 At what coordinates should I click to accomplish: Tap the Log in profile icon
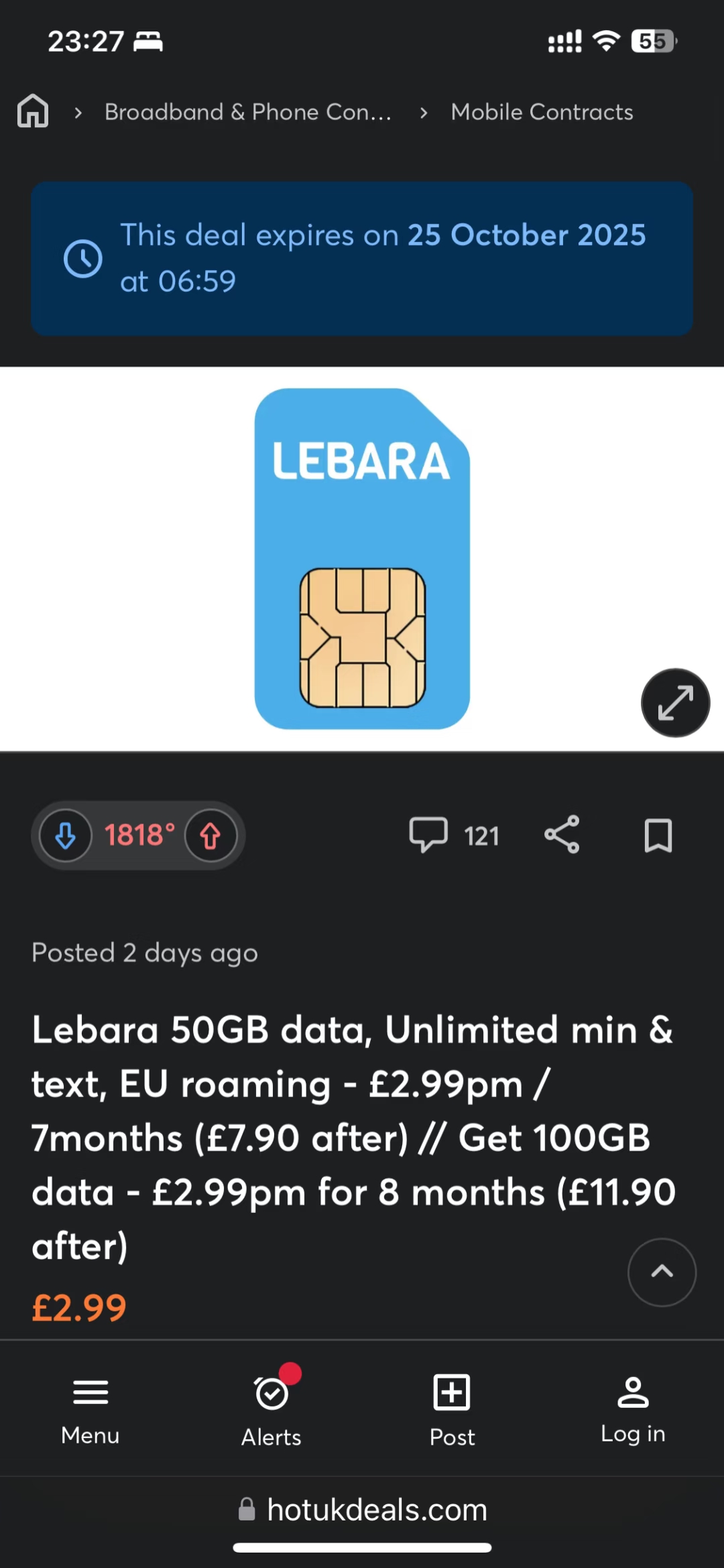pos(633,1394)
